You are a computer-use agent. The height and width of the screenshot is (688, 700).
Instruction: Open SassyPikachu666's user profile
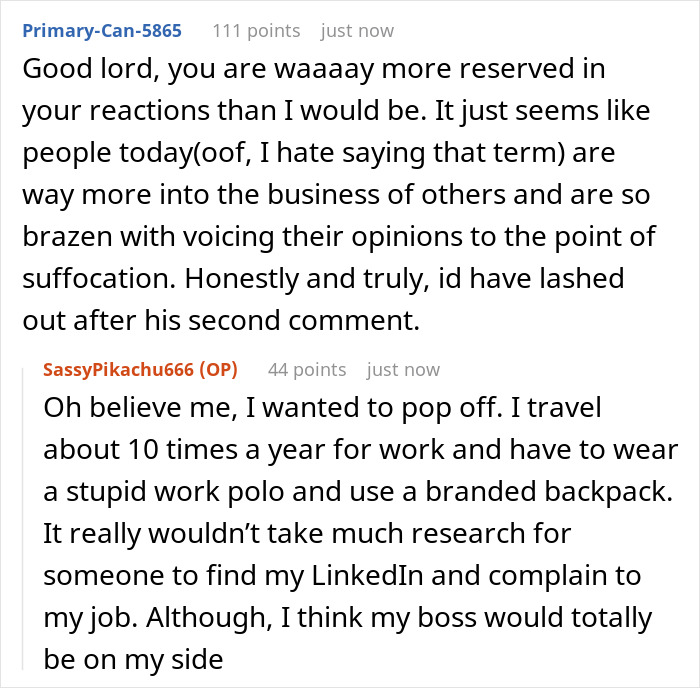point(120,370)
